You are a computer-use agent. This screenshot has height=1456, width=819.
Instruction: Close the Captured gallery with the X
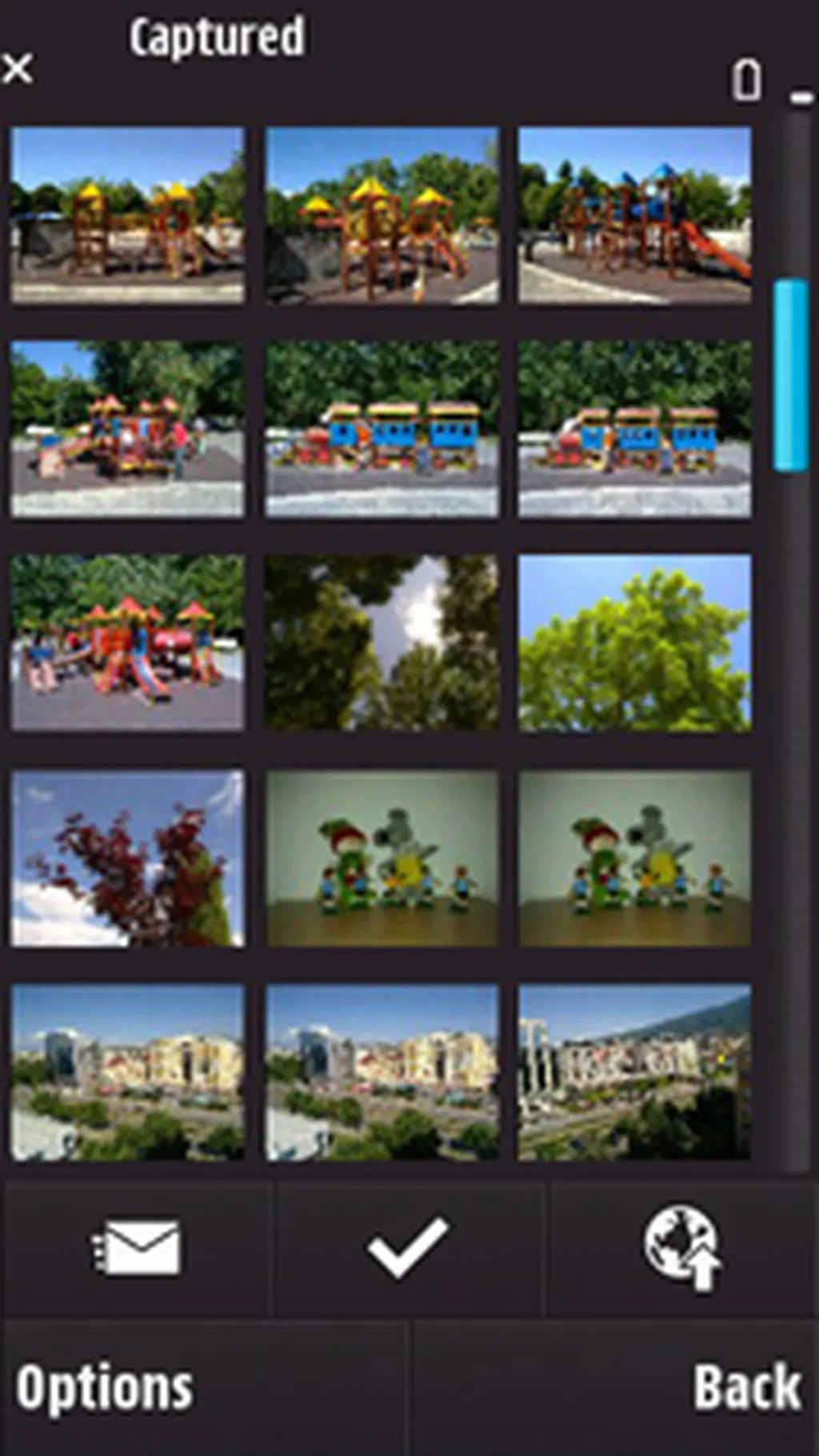18,69
